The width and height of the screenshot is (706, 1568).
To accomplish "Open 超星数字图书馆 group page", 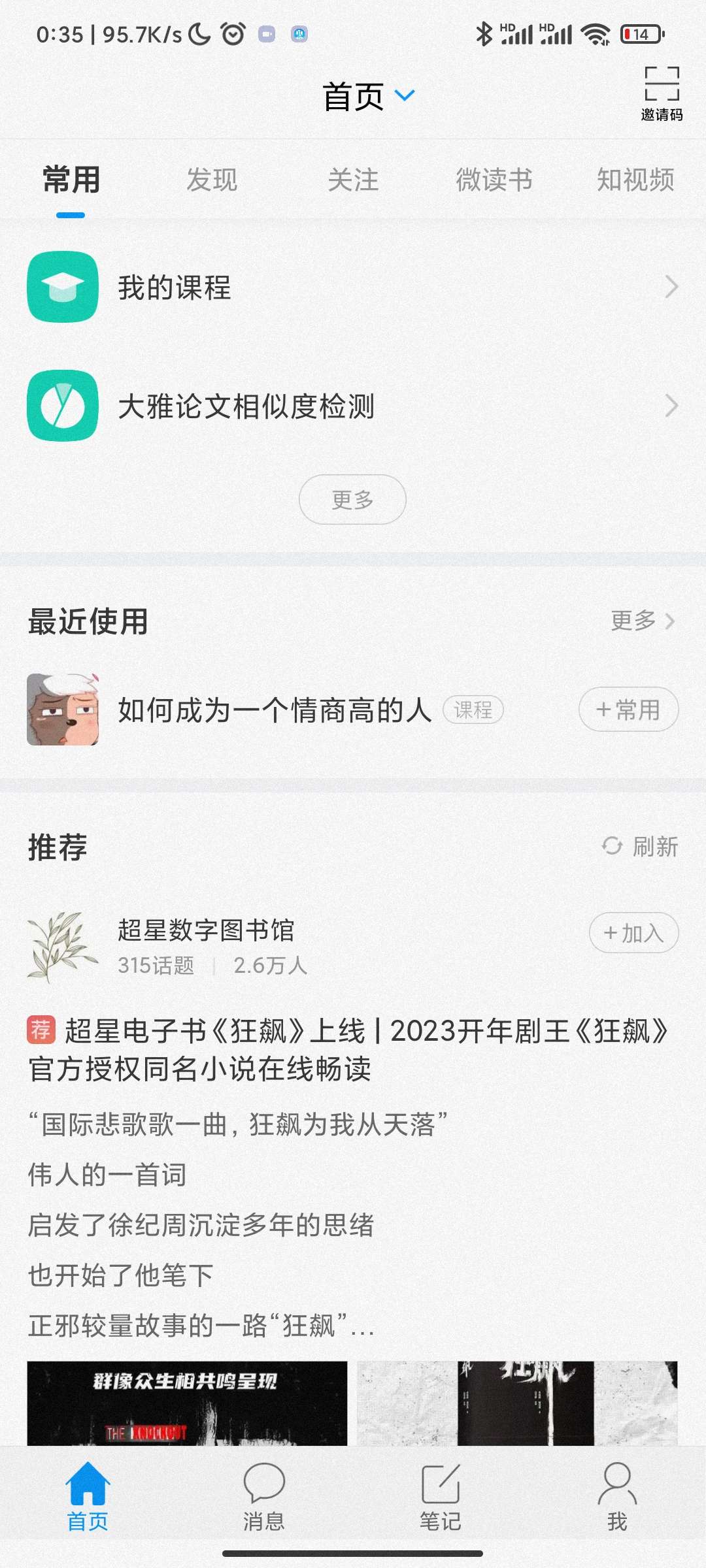I will click(206, 930).
